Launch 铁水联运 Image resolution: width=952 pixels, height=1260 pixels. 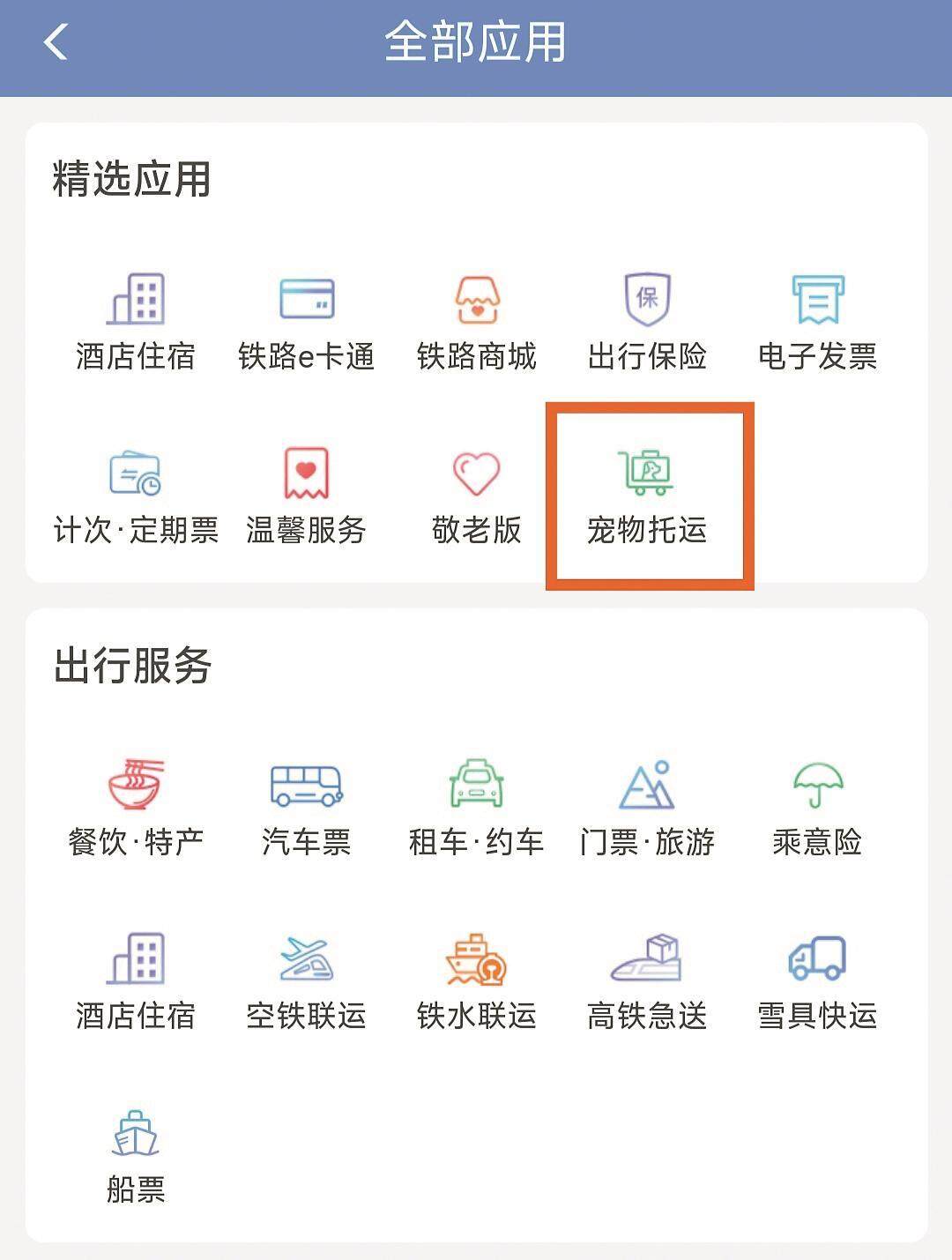point(476,980)
